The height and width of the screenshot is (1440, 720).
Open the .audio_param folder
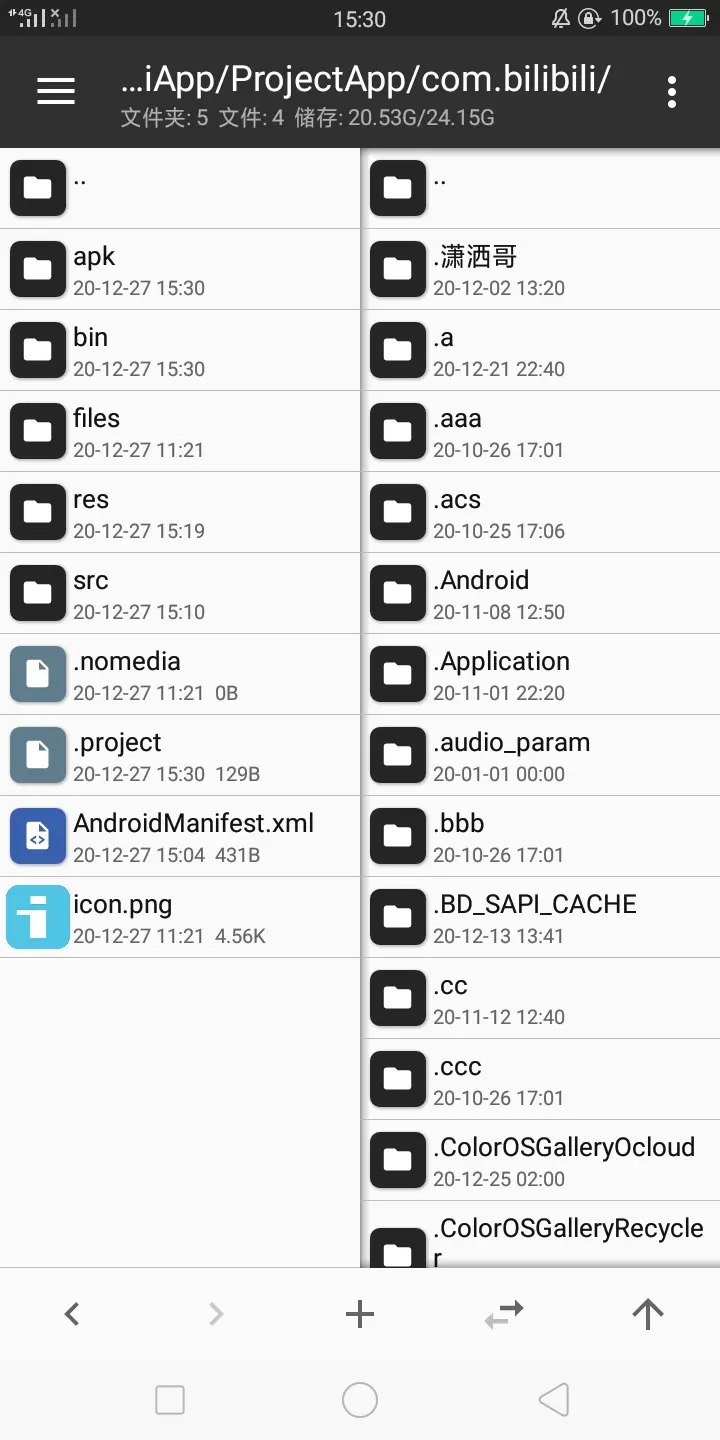540,755
